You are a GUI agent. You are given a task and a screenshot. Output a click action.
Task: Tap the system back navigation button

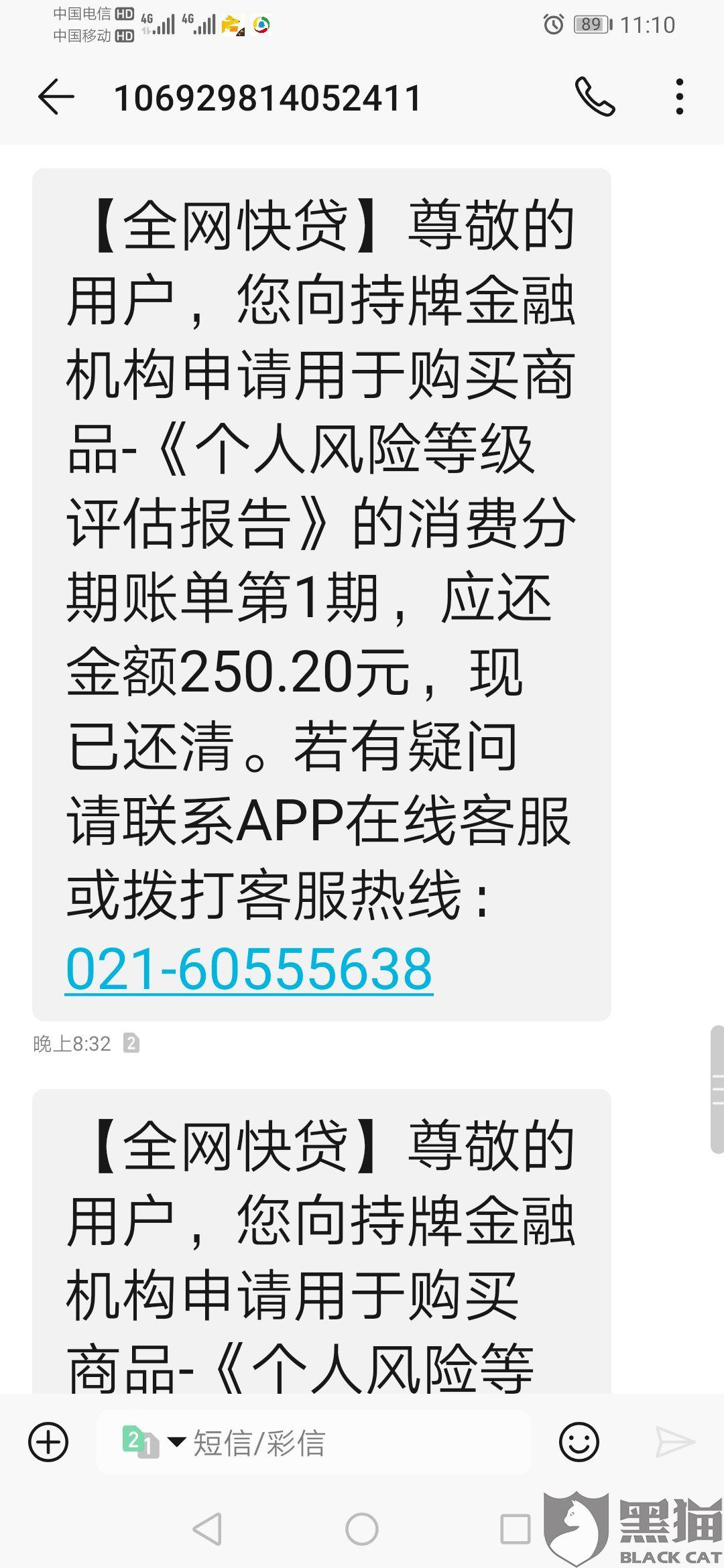tap(207, 1529)
